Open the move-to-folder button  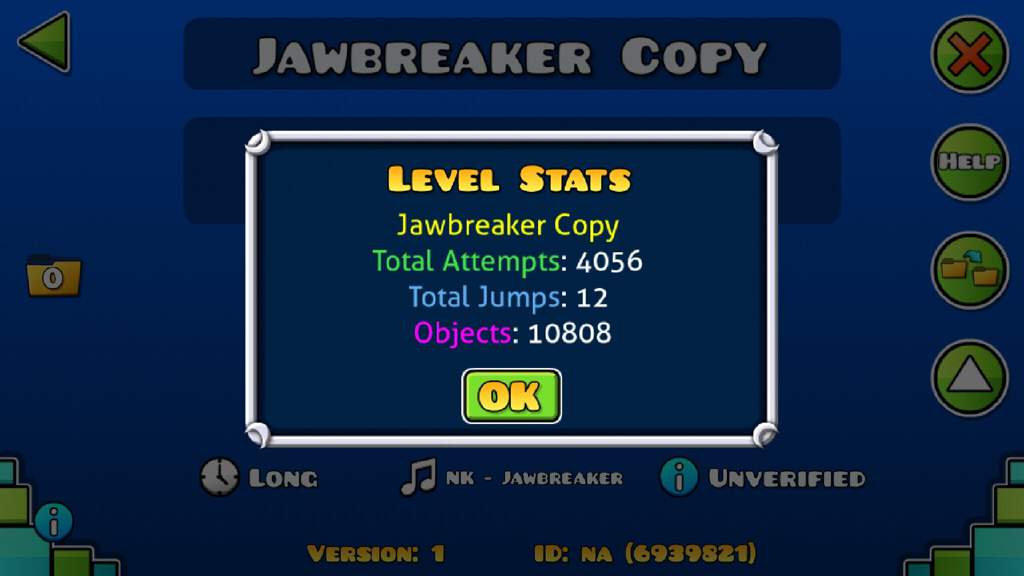(968, 270)
